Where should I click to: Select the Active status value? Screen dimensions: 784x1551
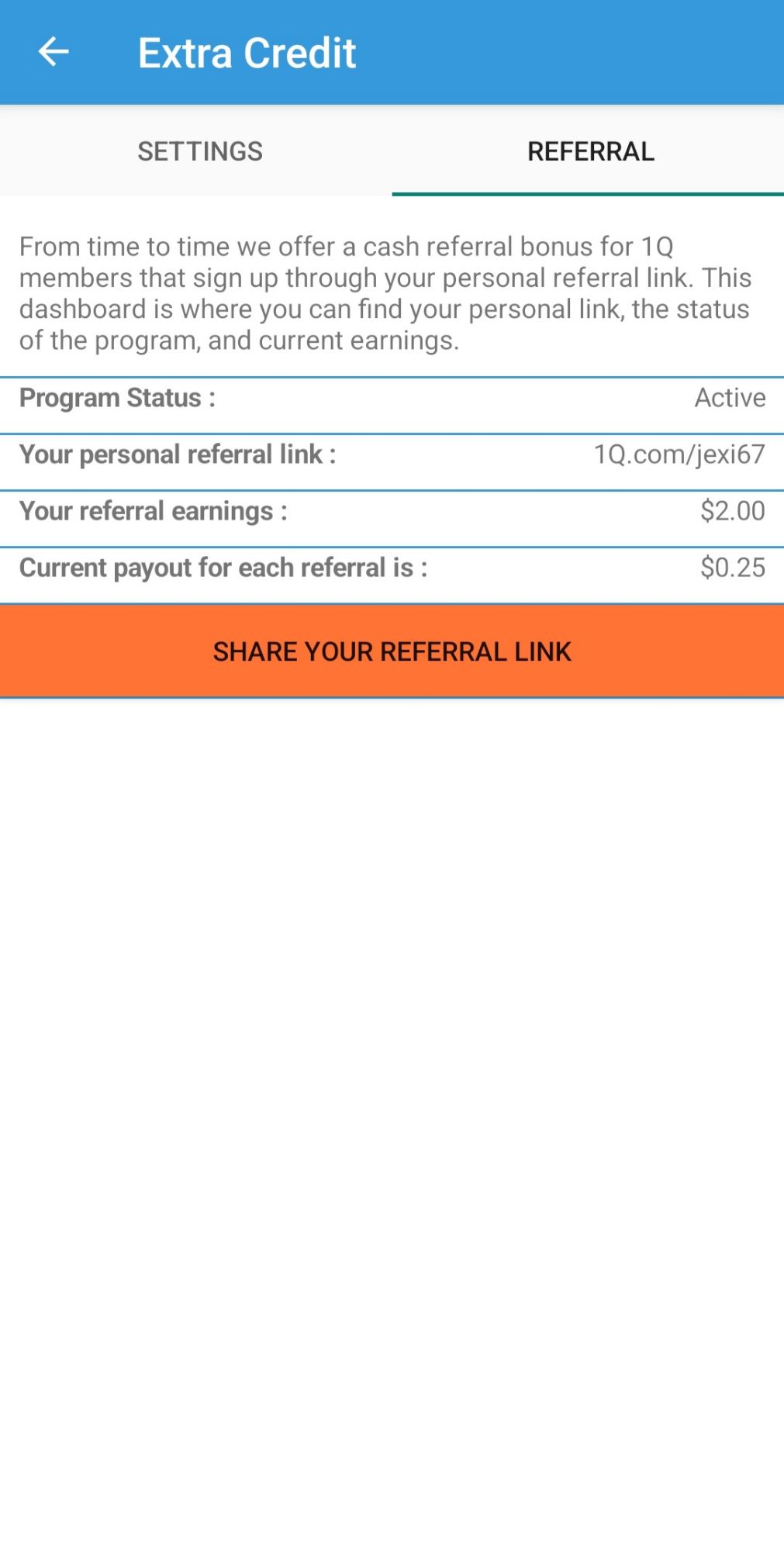(730, 397)
